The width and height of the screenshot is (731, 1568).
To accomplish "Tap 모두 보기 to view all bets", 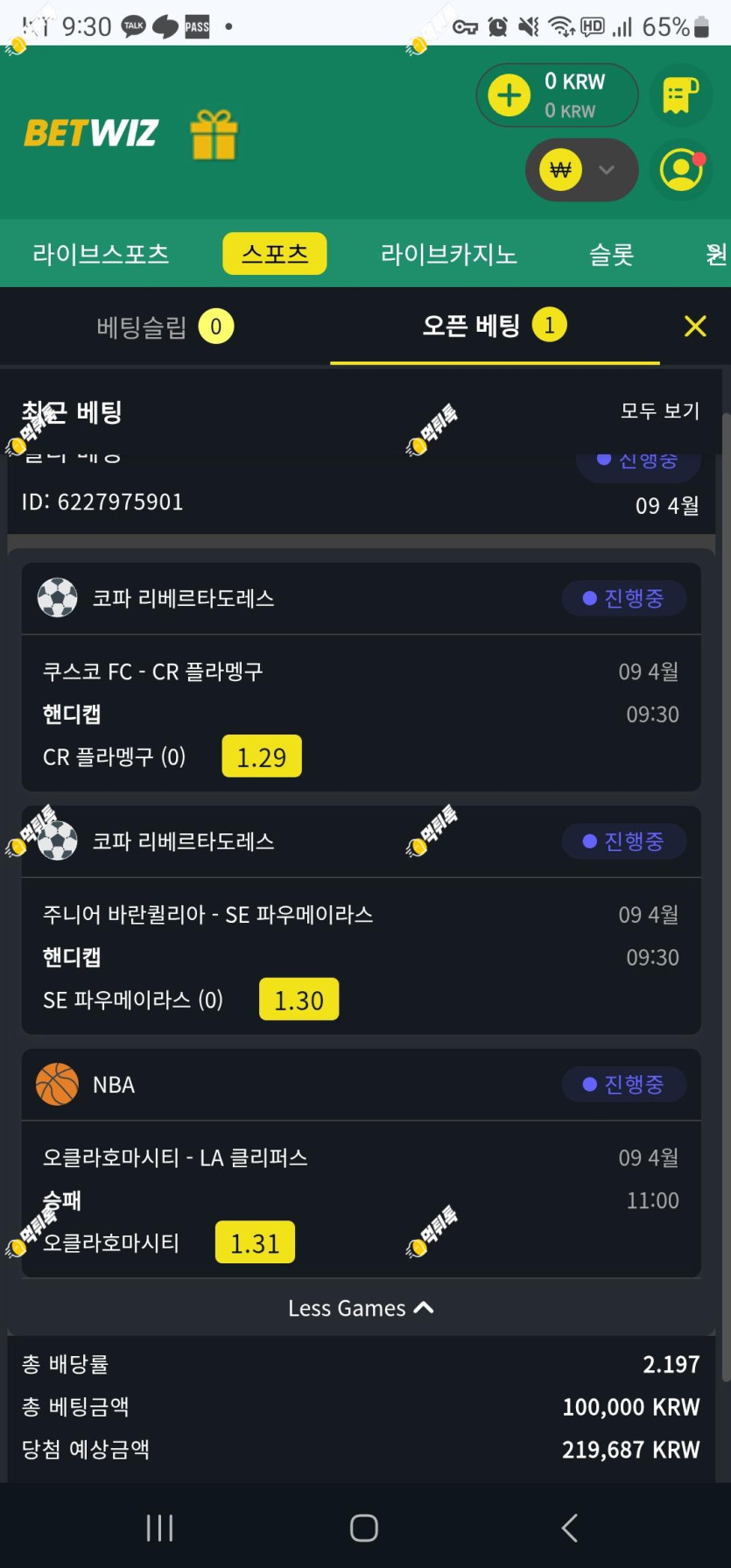I will 660,411.
